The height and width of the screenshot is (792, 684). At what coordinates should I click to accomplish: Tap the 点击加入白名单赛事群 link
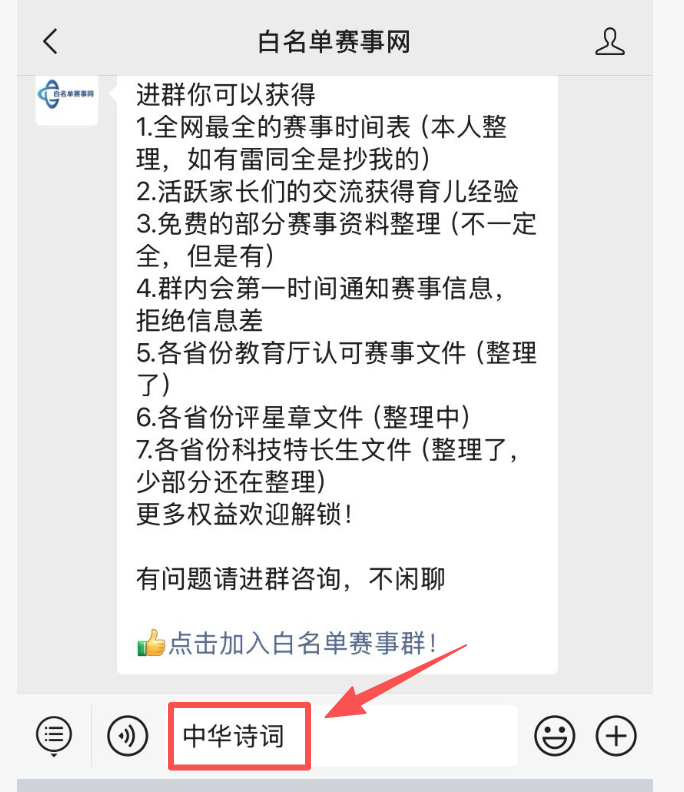[301, 642]
